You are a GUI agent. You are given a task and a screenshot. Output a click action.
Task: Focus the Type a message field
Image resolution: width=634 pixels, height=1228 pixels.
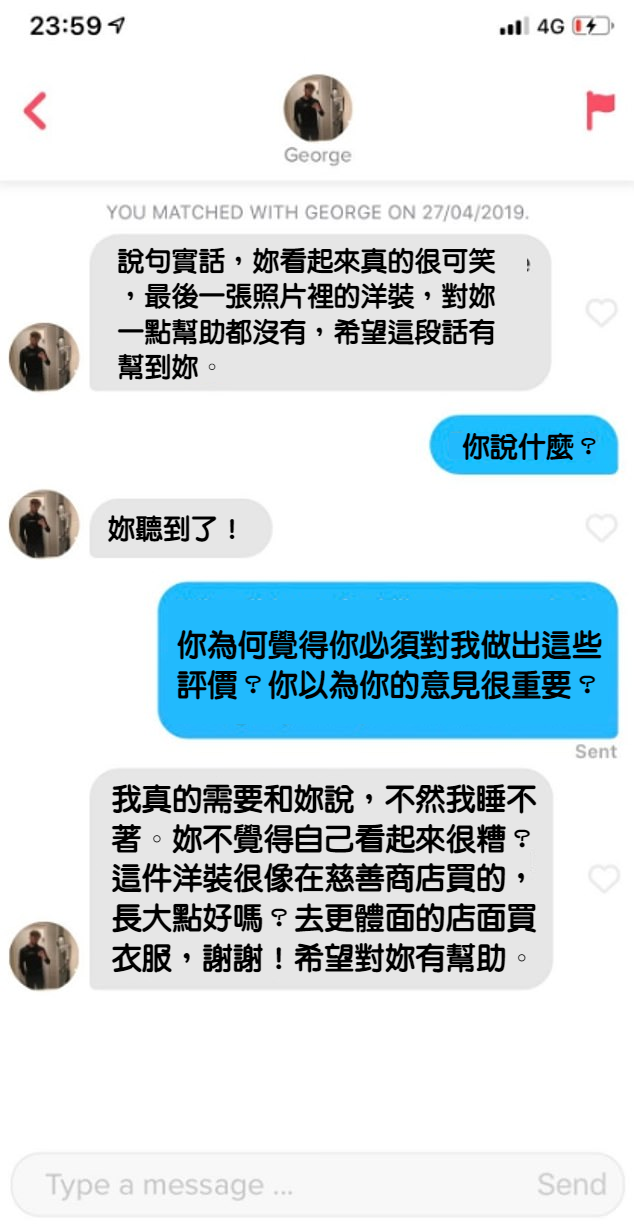[x=270, y=1185]
